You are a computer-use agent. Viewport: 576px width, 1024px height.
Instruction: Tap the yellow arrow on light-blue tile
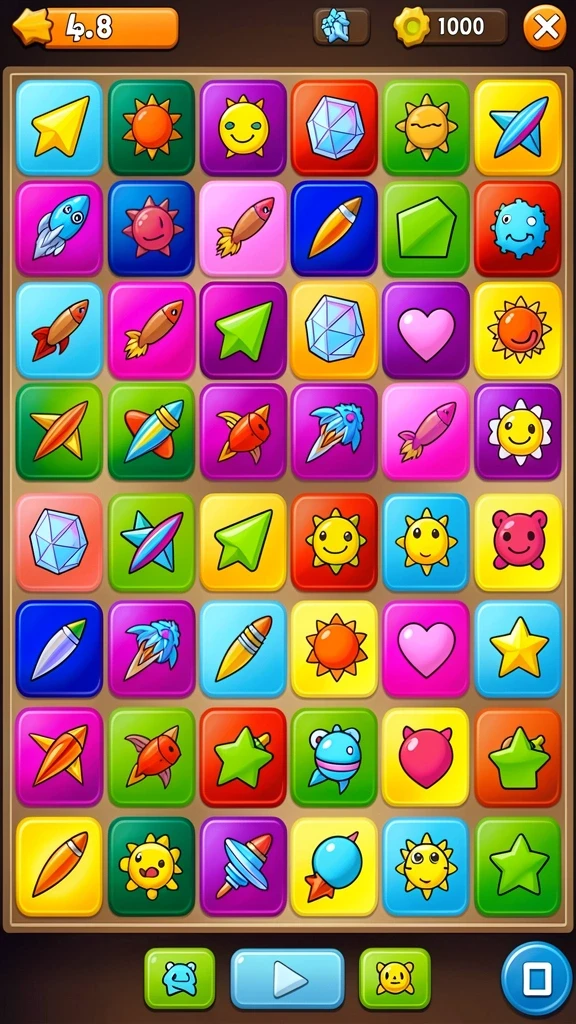[59, 127]
